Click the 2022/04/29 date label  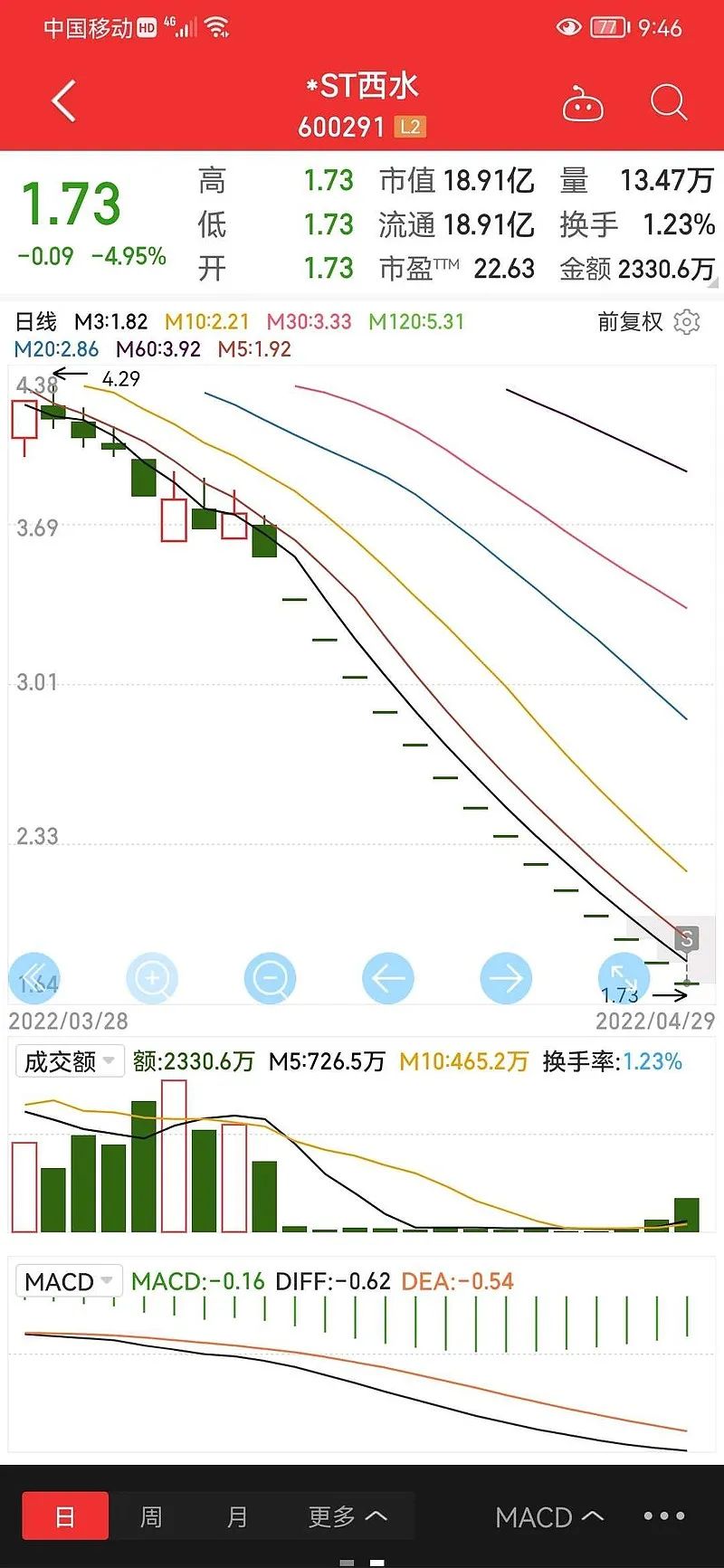[x=656, y=1022]
